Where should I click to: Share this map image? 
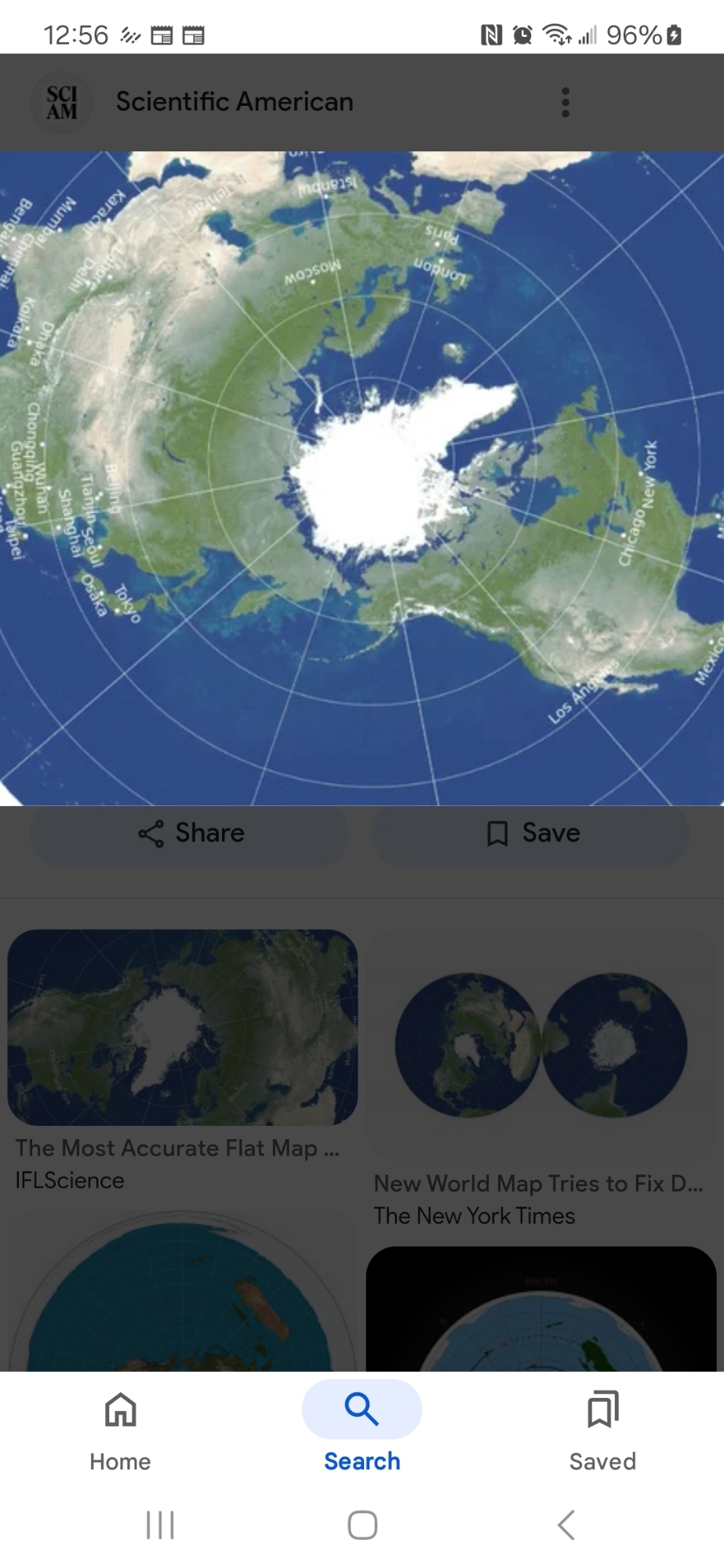190,833
